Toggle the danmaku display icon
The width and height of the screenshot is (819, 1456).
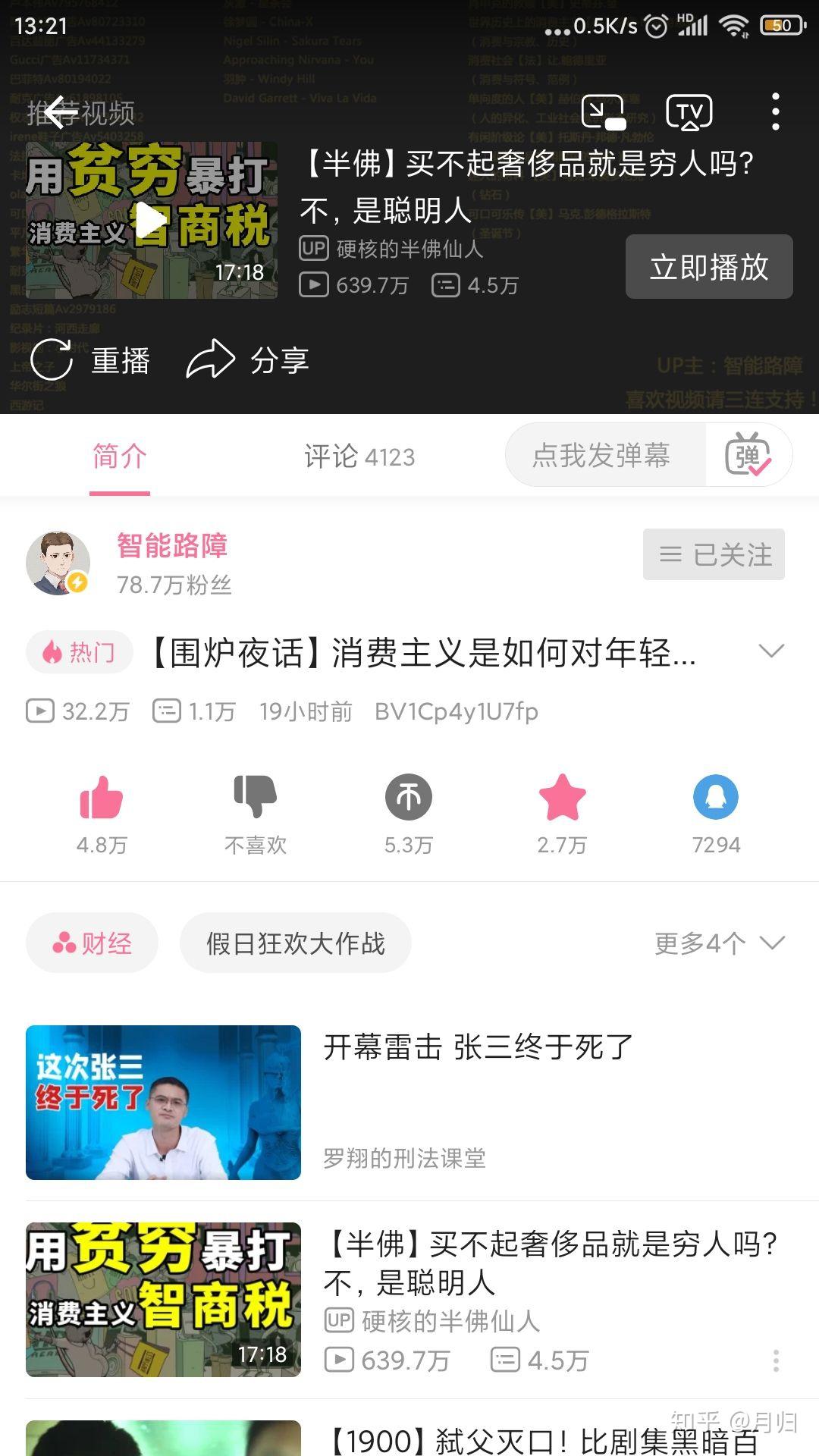[x=748, y=455]
